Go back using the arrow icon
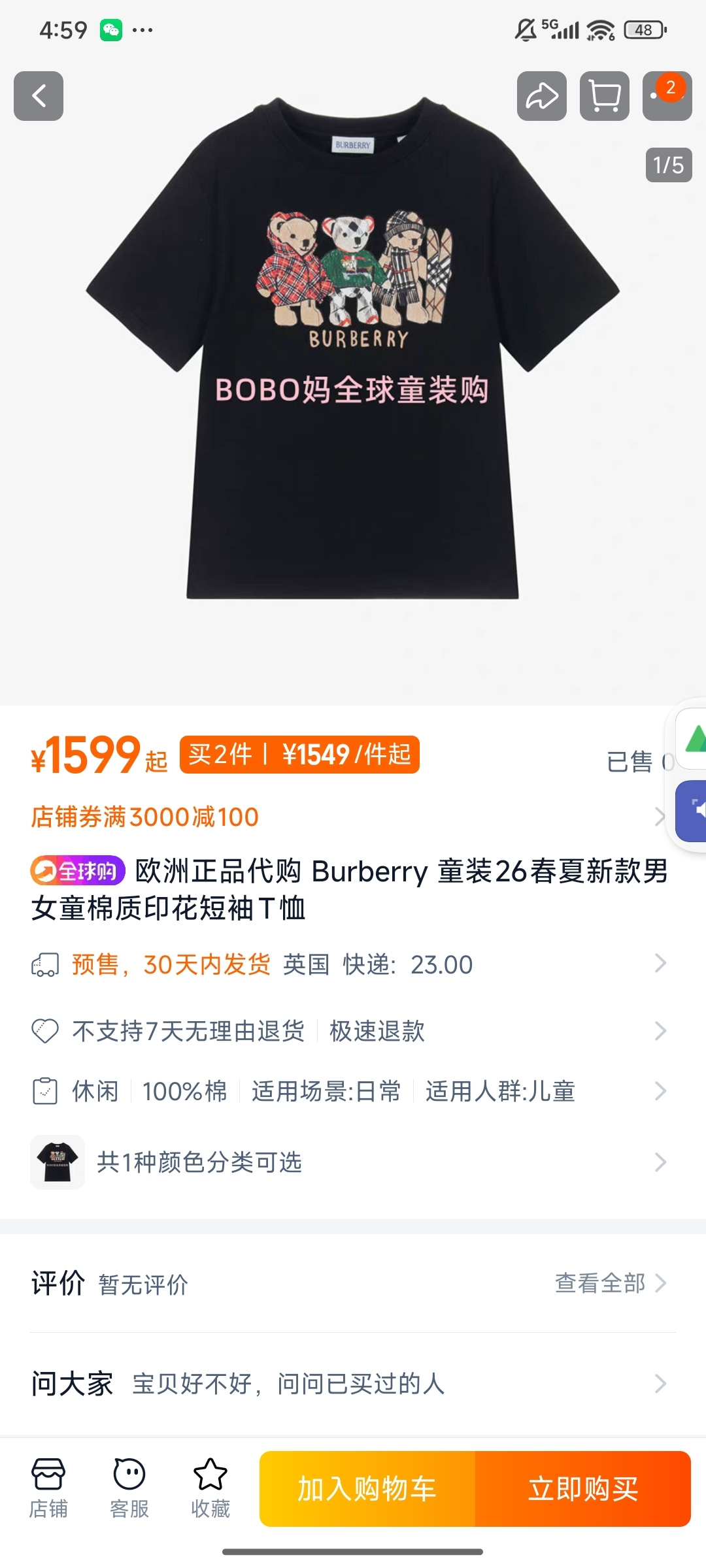706x1568 pixels. click(x=39, y=96)
